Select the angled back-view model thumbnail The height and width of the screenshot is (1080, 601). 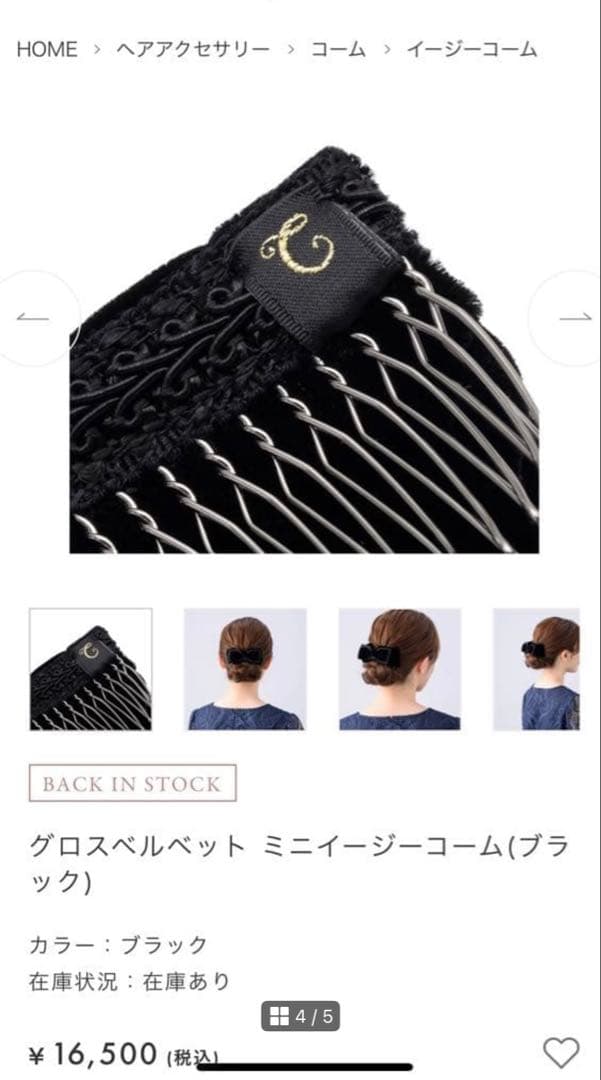pyautogui.click(x=399, y=669)
